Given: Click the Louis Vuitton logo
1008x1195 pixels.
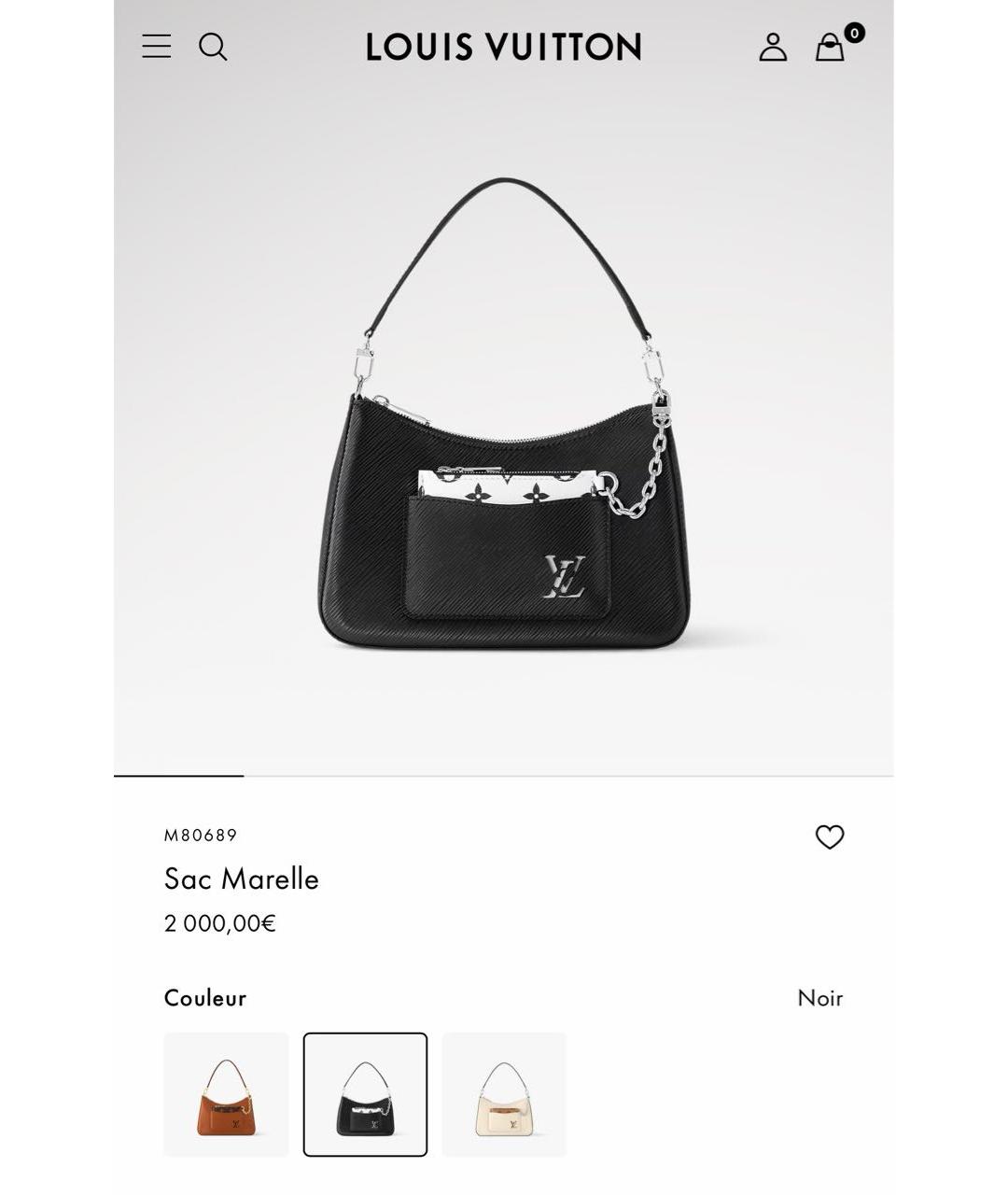Looking at the screenshot, I should [501, 46].
